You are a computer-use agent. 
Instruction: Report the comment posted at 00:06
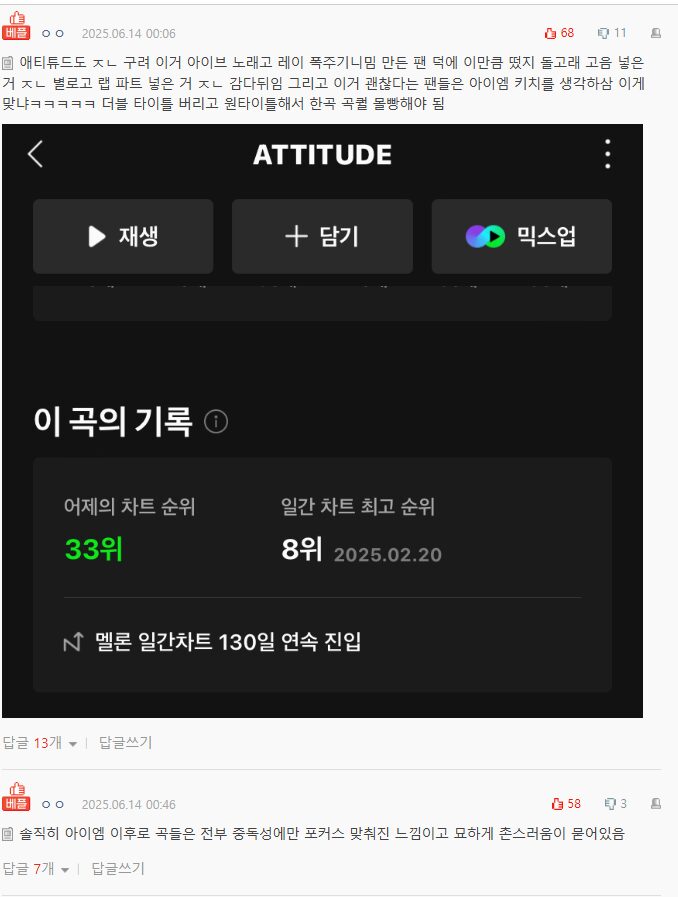(656, 33)
